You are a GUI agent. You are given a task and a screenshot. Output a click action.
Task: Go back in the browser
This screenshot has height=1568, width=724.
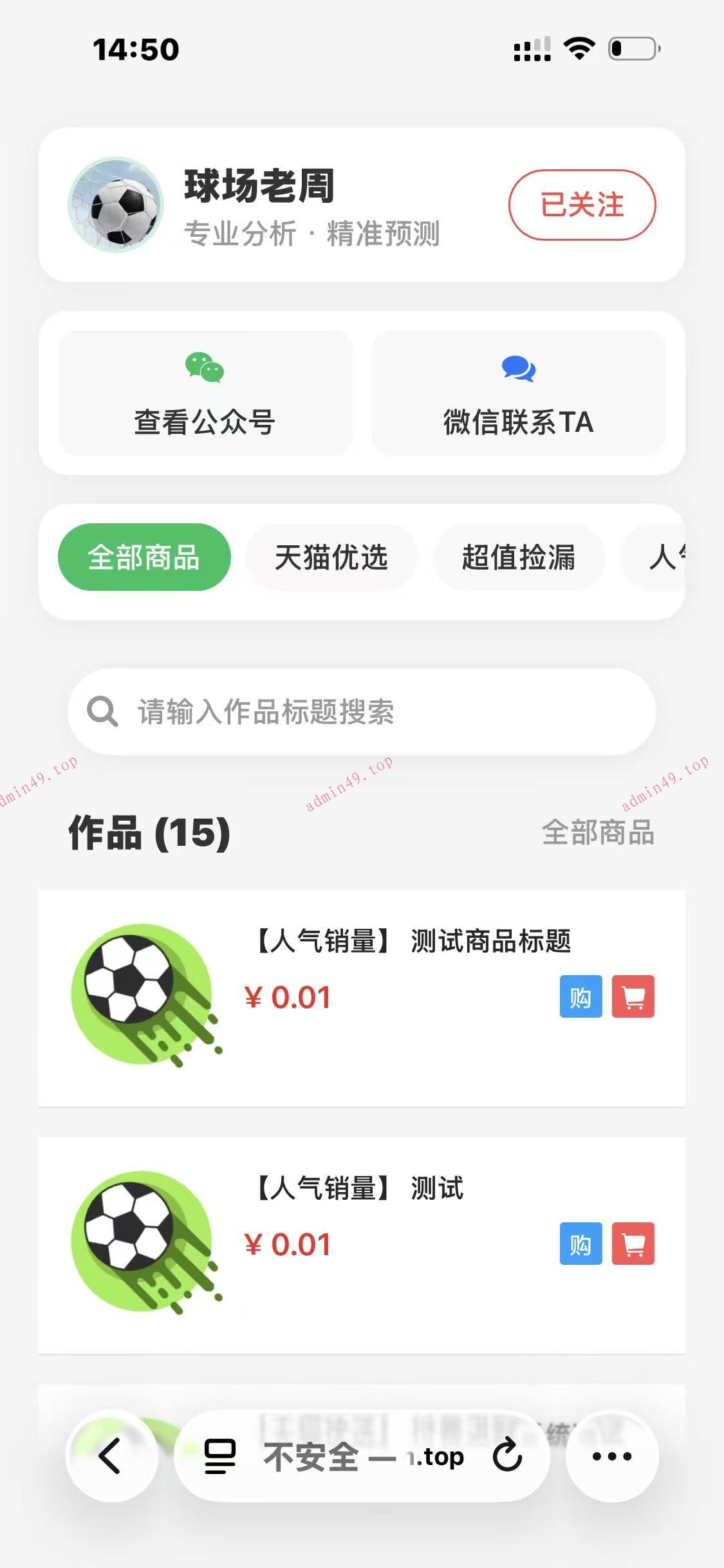(111, 1456)
